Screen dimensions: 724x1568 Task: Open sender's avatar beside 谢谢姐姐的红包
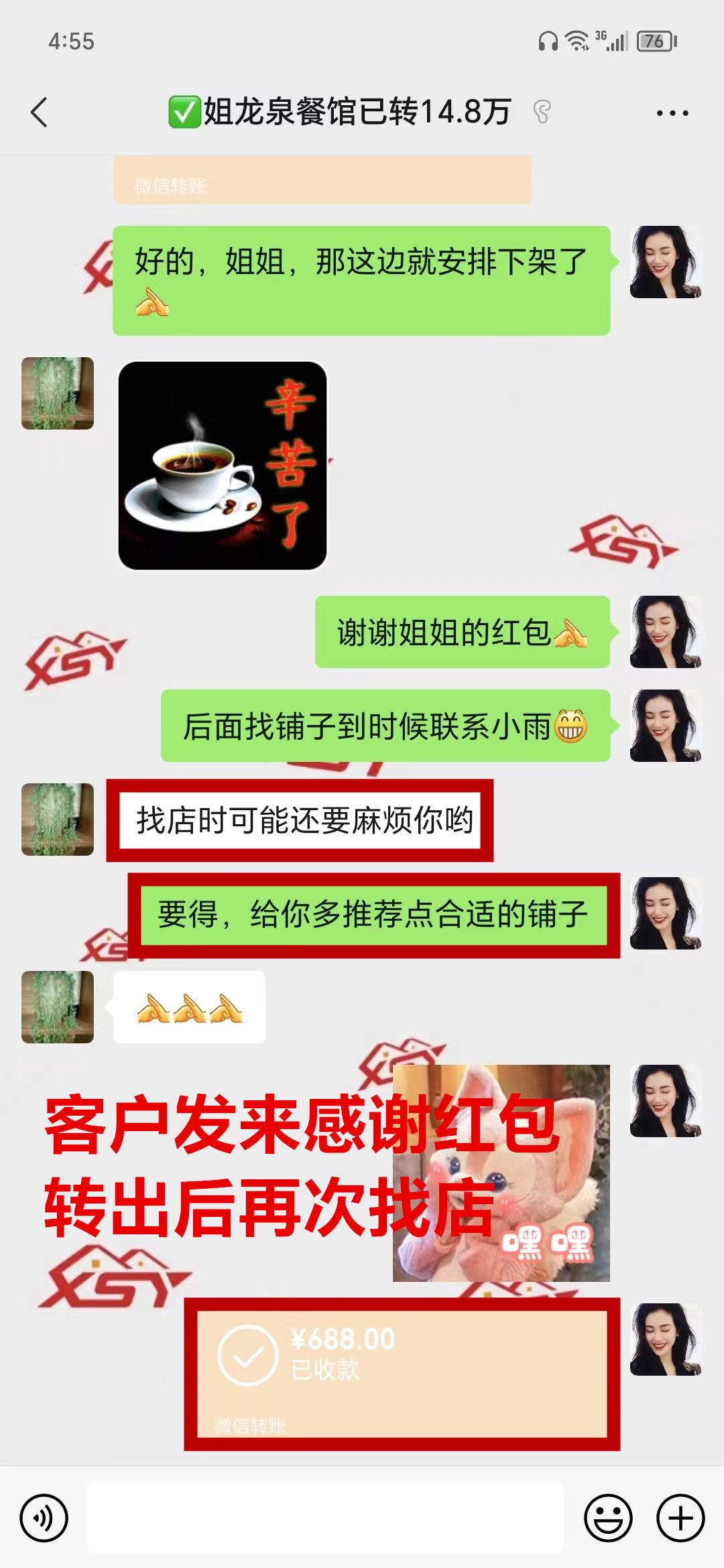[x=665, y=632]
